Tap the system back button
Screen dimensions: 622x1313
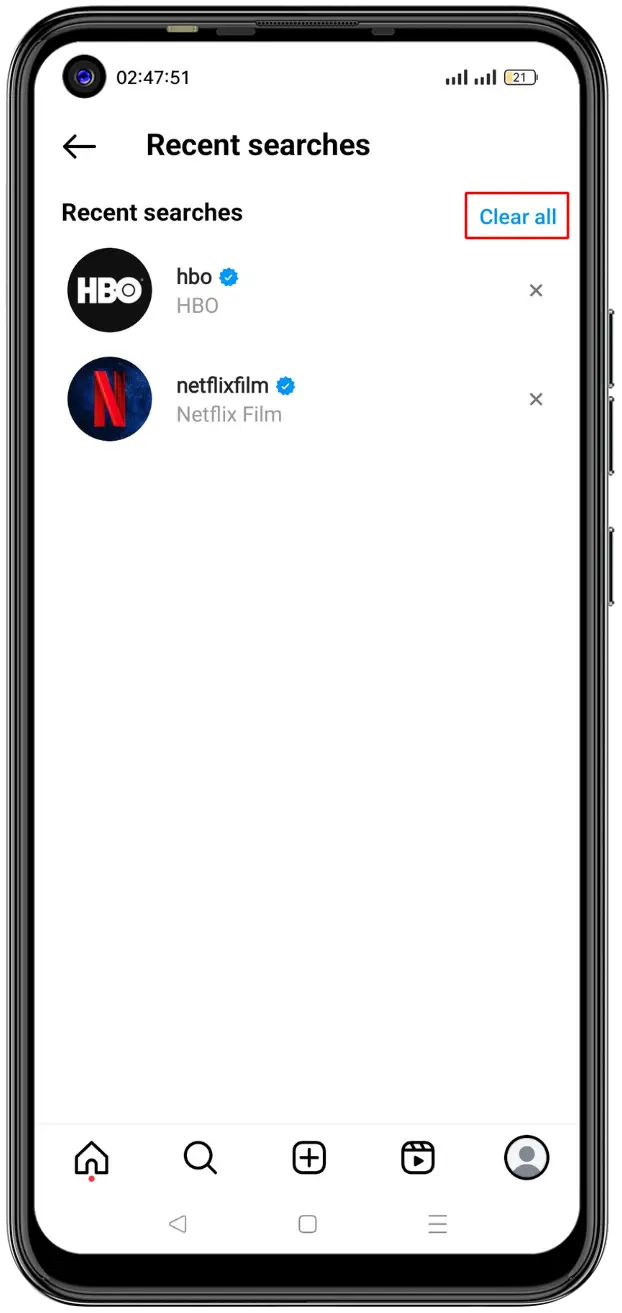[x=178, y=1224]
